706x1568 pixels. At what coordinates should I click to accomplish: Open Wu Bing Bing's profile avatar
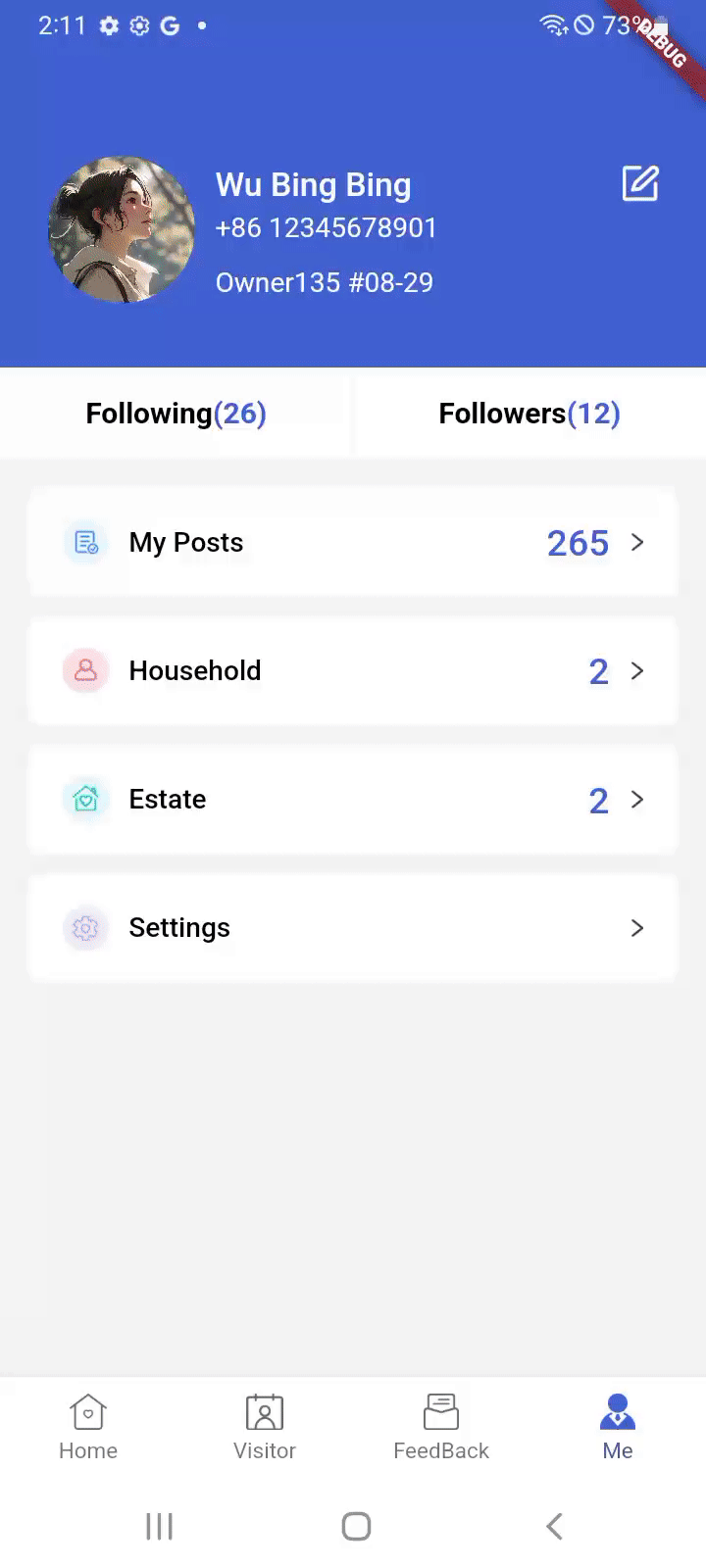(x=122, y=229)
